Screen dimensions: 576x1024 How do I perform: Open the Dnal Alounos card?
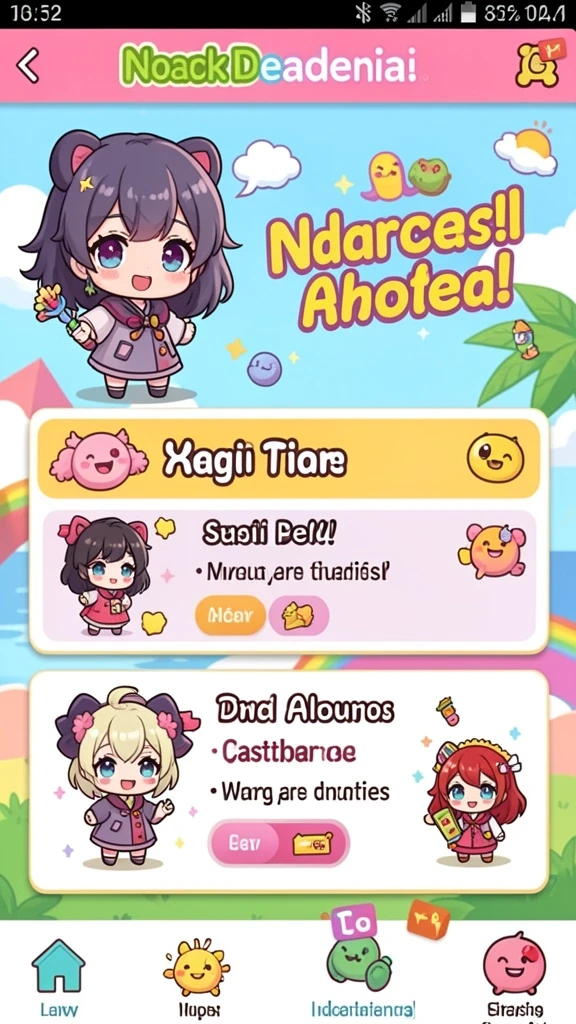click(289, 781)
